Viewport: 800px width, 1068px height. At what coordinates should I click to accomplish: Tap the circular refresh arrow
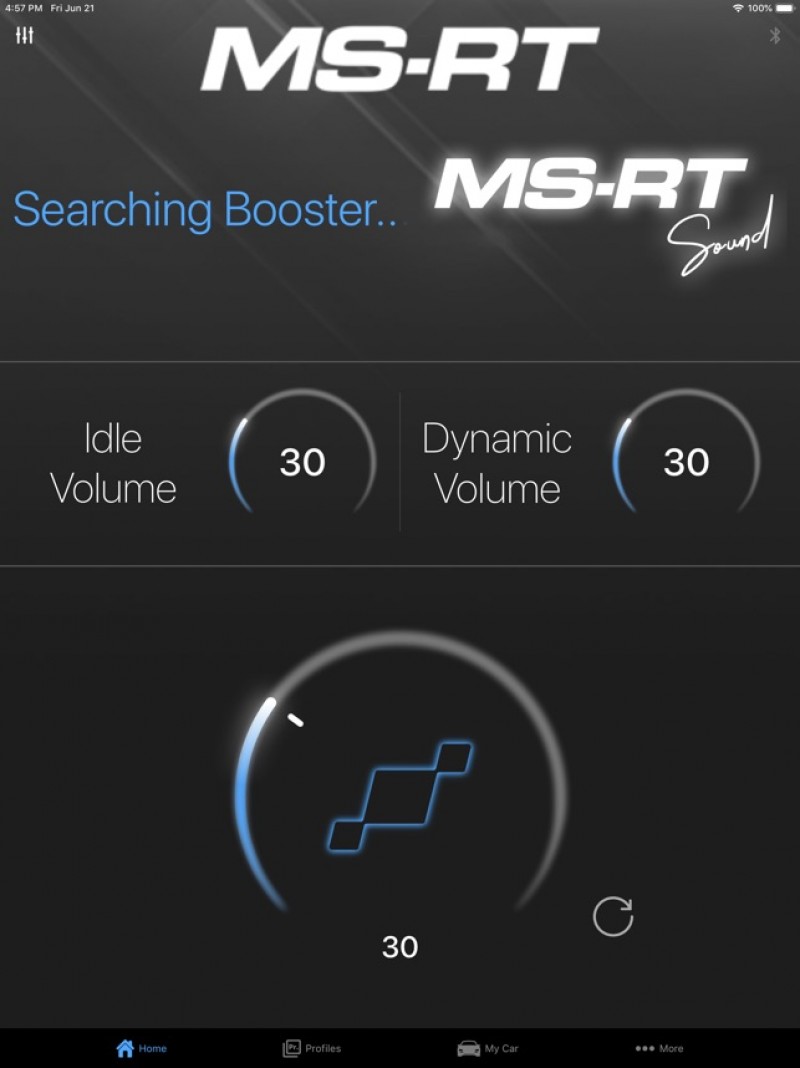613,916
